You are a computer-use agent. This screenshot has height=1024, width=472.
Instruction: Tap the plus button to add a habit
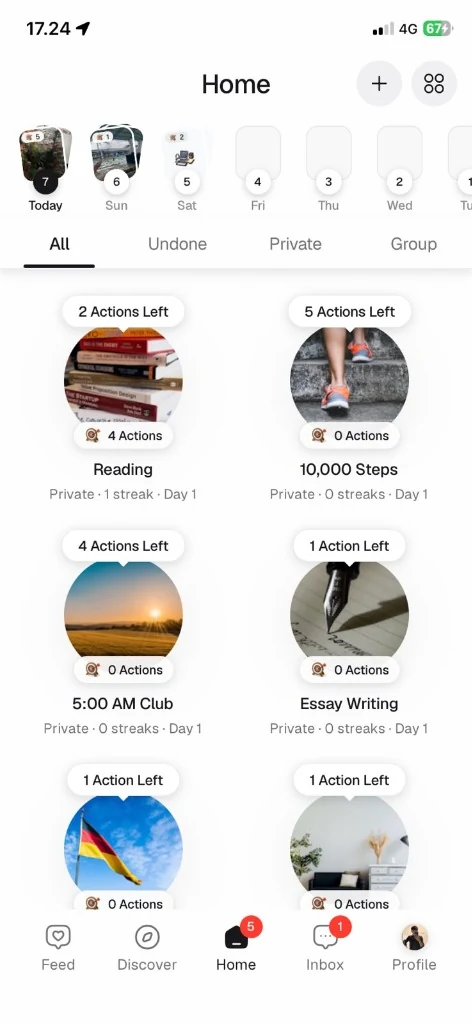click(379, 84)
